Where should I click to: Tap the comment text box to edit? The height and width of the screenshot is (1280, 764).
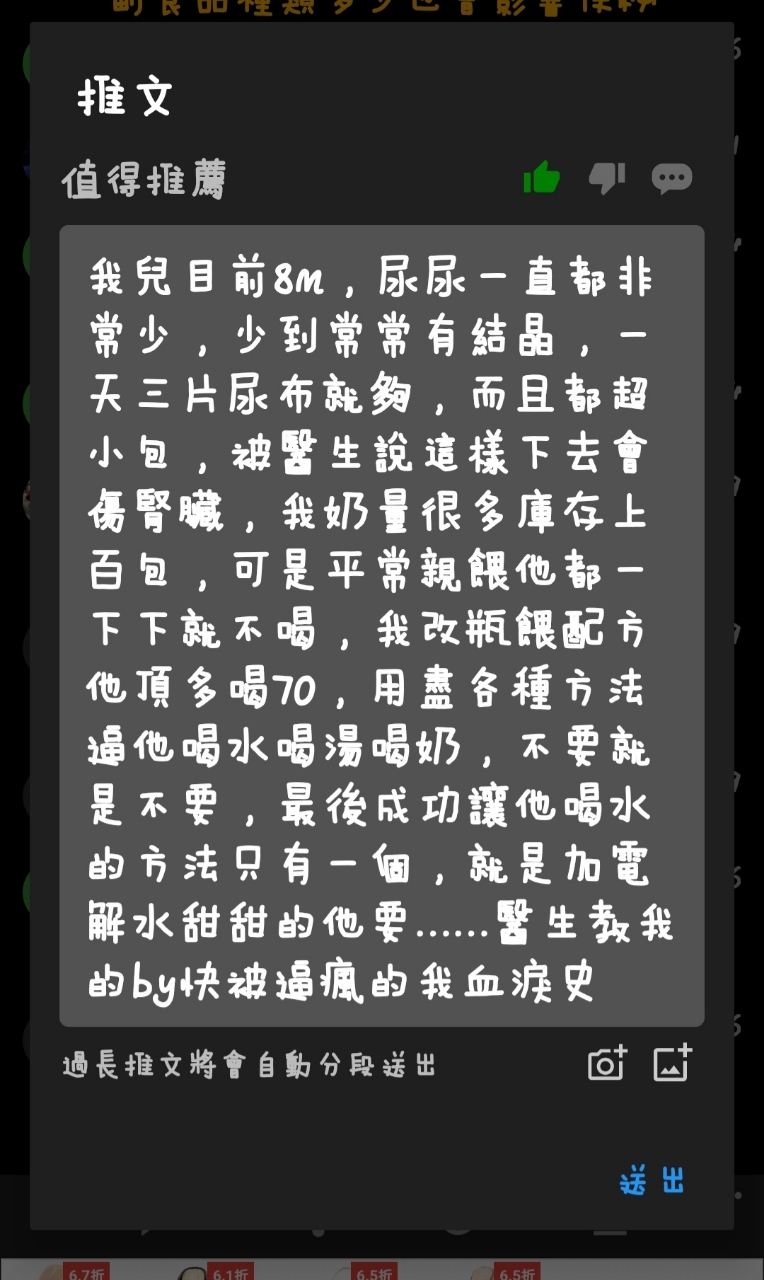[x=381, y=625]
